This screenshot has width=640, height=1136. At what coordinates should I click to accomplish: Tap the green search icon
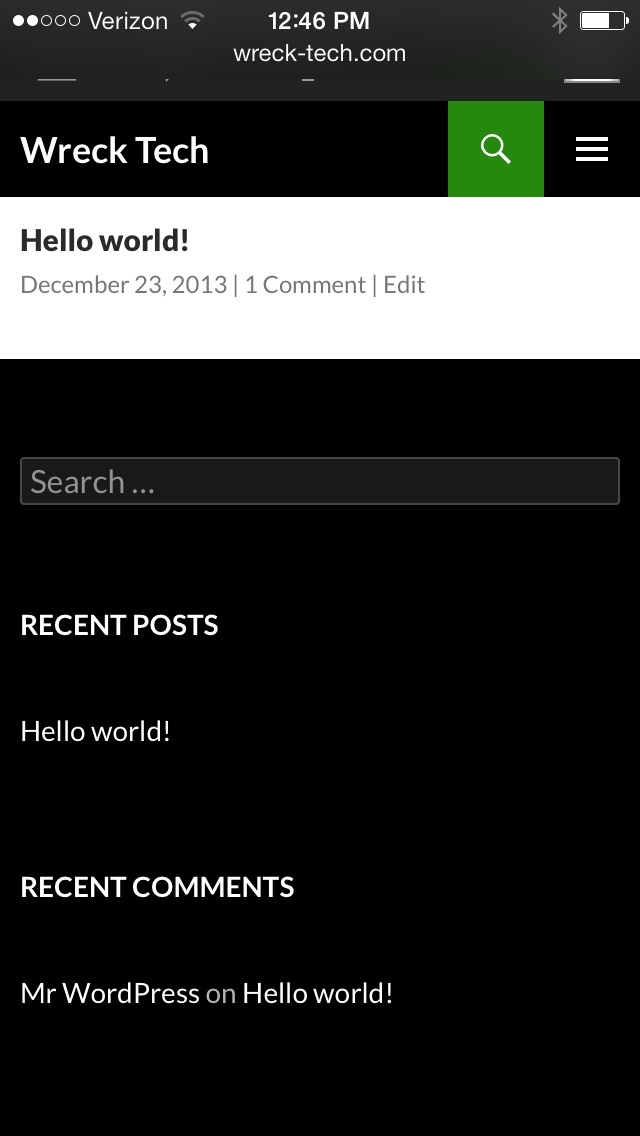pos(496,149)
